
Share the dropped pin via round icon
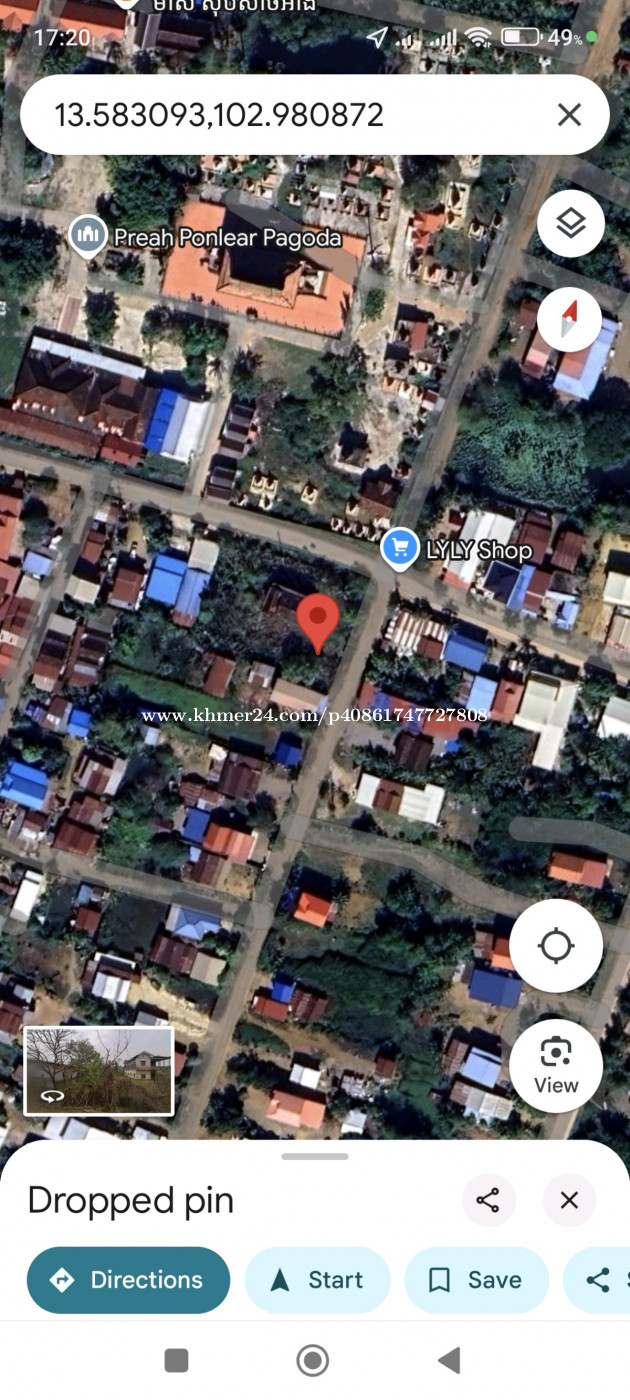click(488, 1200)
